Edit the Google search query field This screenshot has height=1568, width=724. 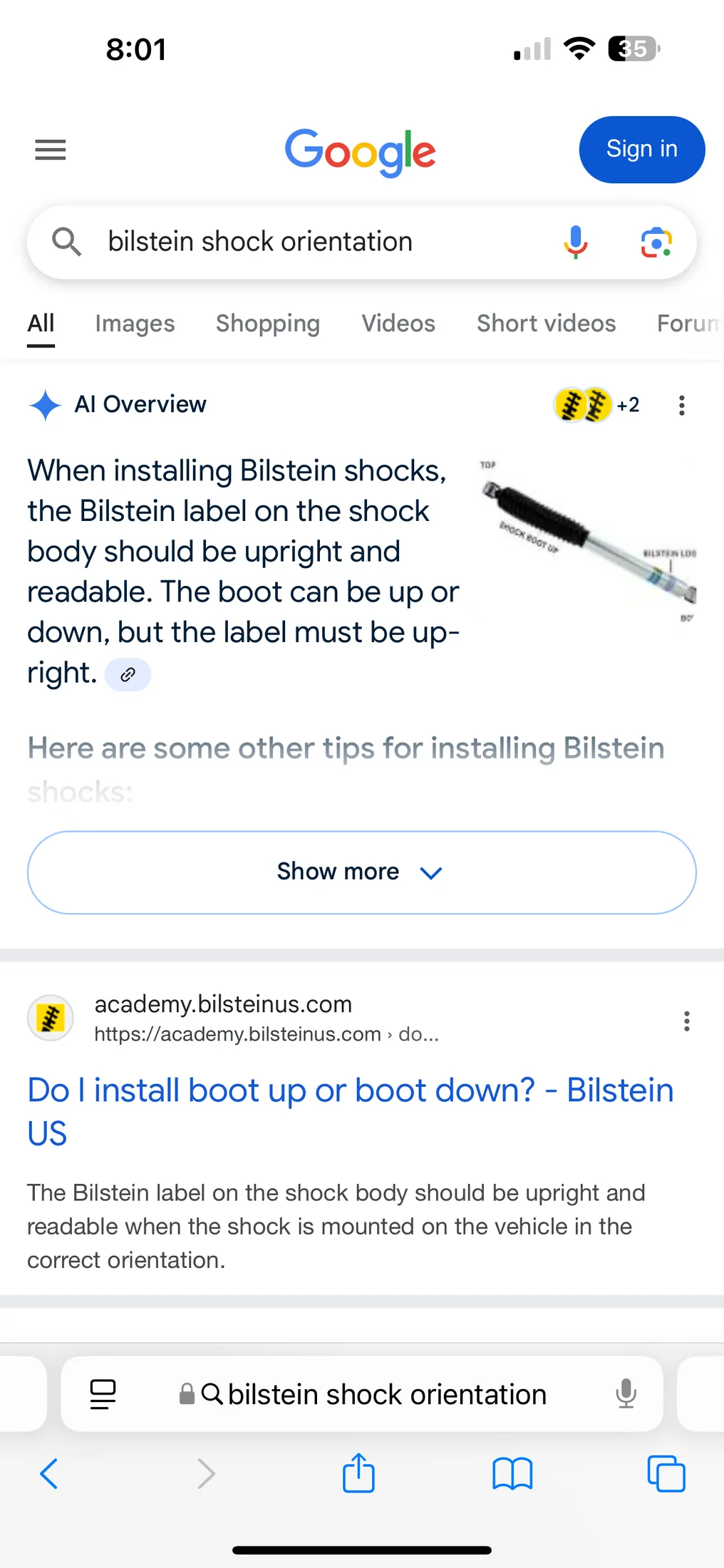[314, 242]
